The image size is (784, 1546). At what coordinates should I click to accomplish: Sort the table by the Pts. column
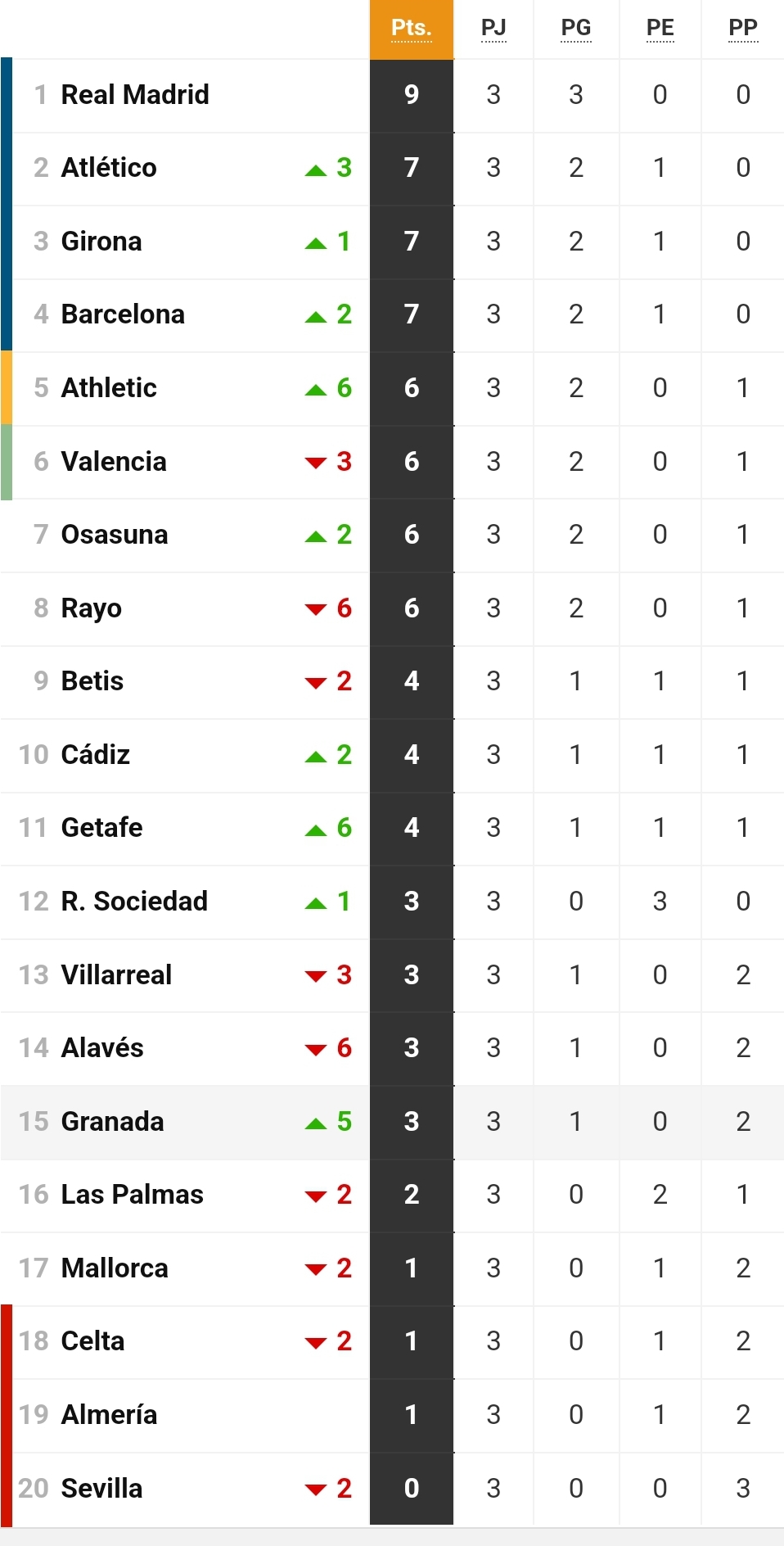click(411, 29)
